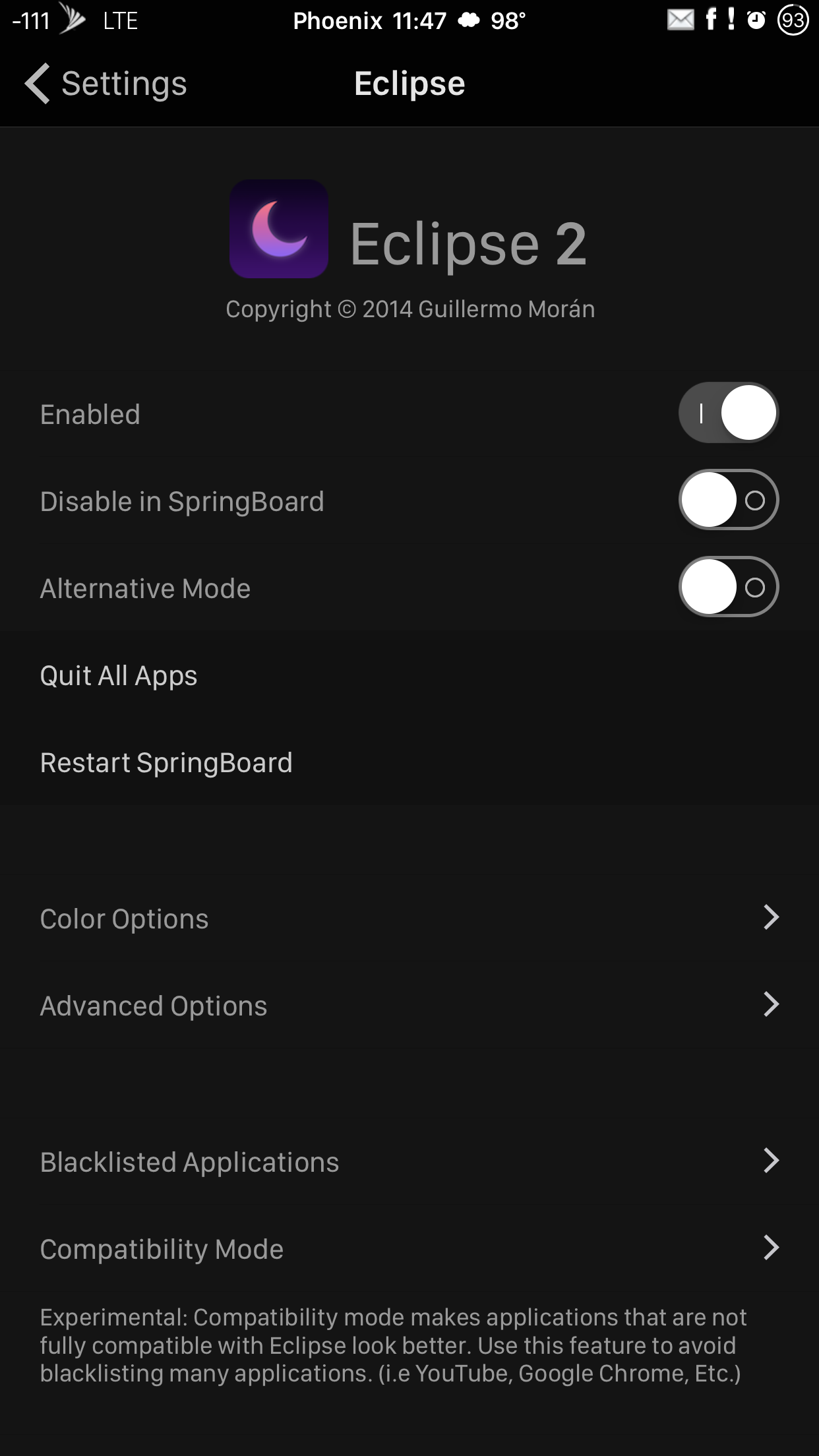Open Color Options
The width and height of the screenshot is (819, 1456).
(x=409, y=918)
